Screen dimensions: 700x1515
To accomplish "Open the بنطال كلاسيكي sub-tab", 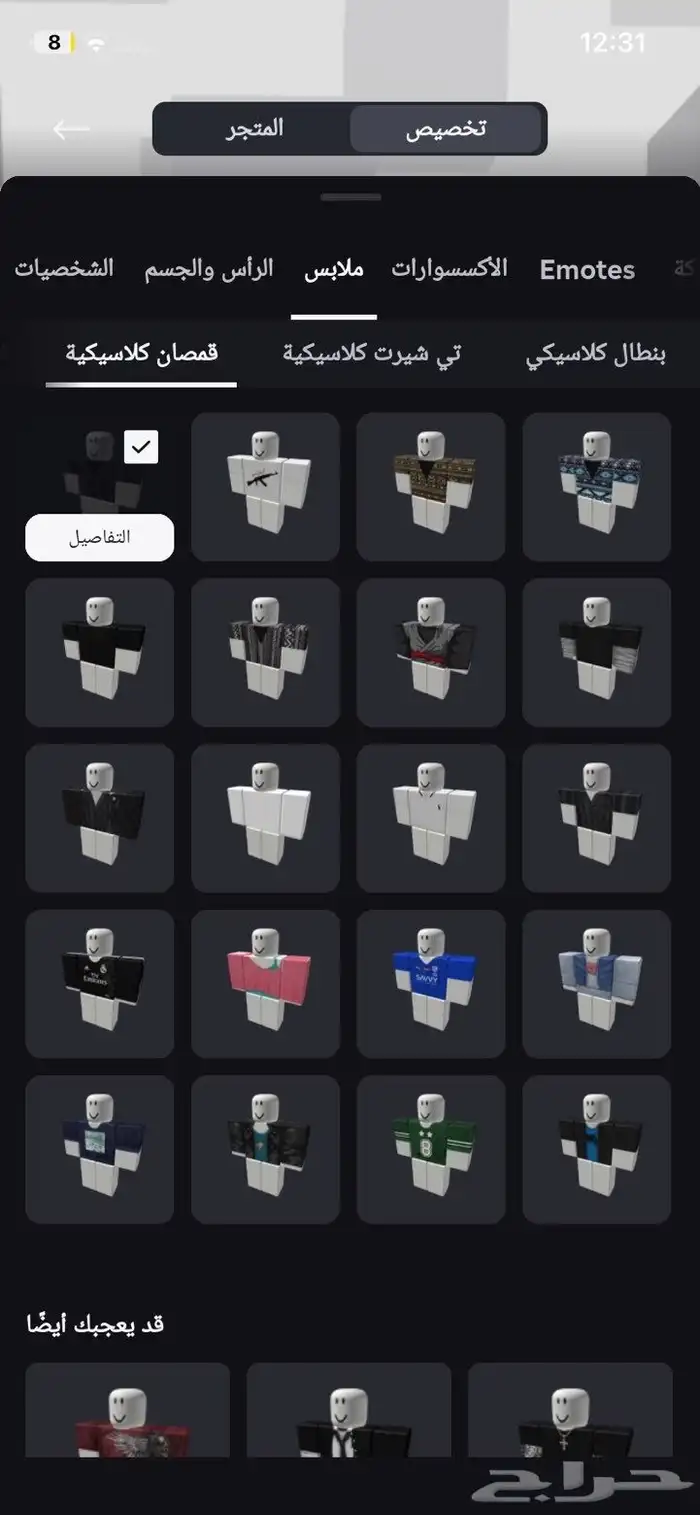I will click(596, 353).
